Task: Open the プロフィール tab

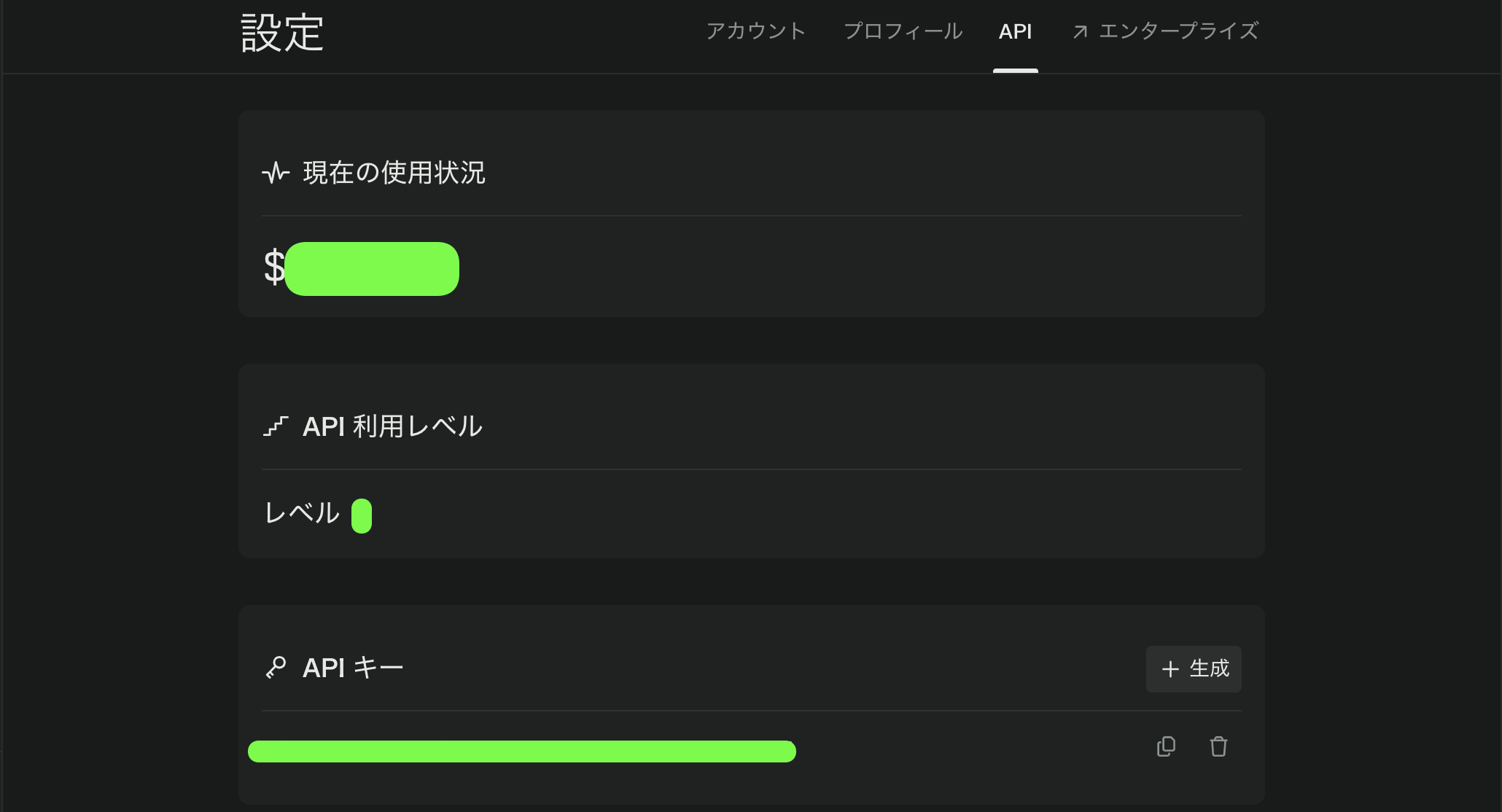Action: (x=903, y=31)
